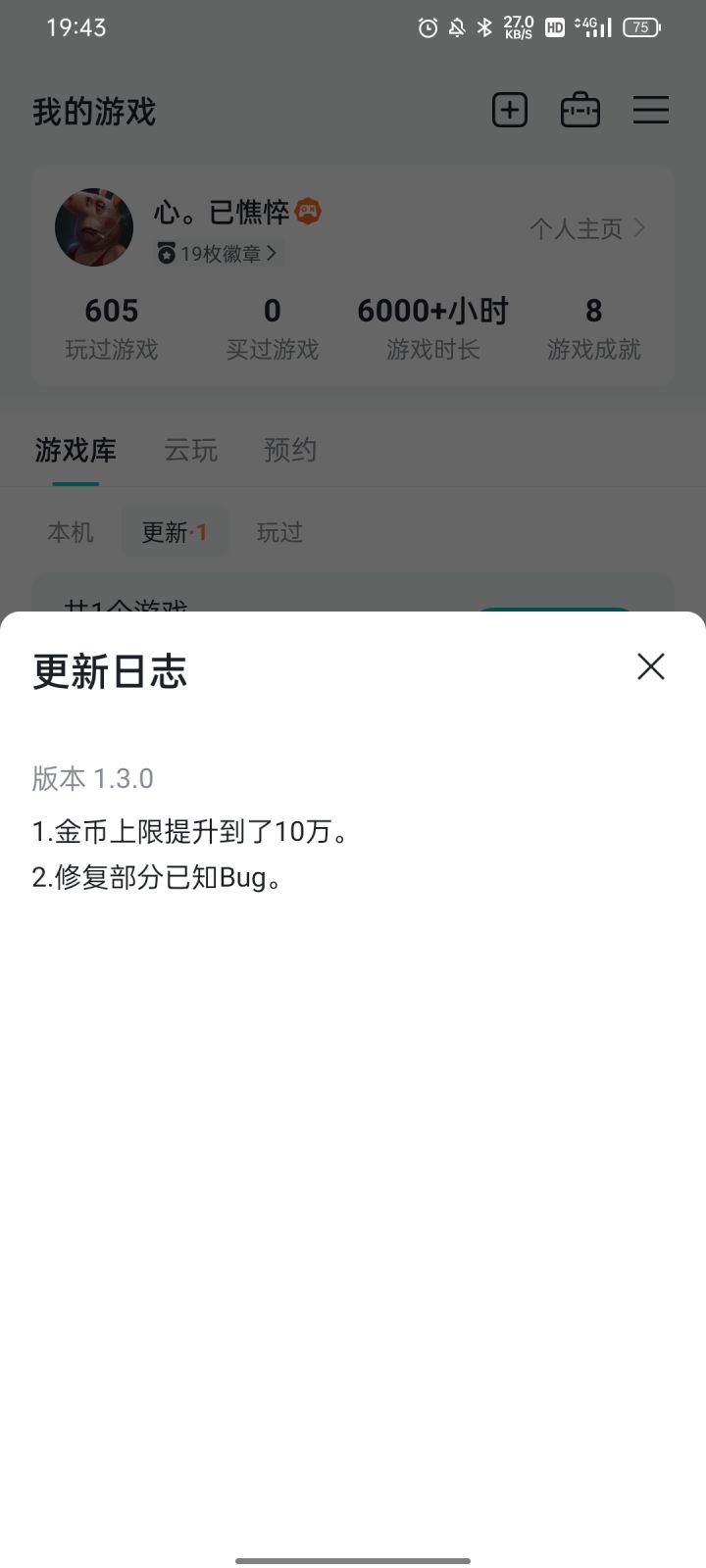Open the hamburger menu icon

tap(650, 111)
